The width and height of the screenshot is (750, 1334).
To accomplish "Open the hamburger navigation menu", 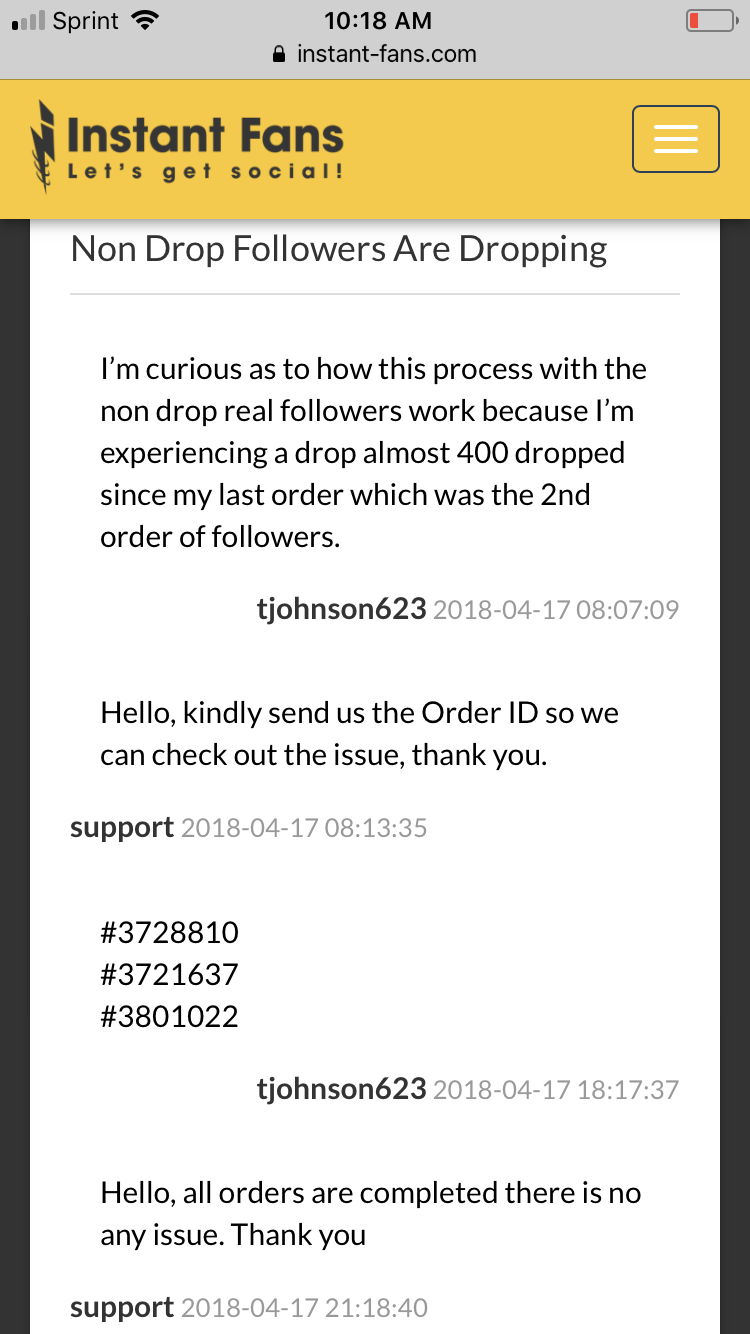I will pyautogui.click(x=676, y=139).
